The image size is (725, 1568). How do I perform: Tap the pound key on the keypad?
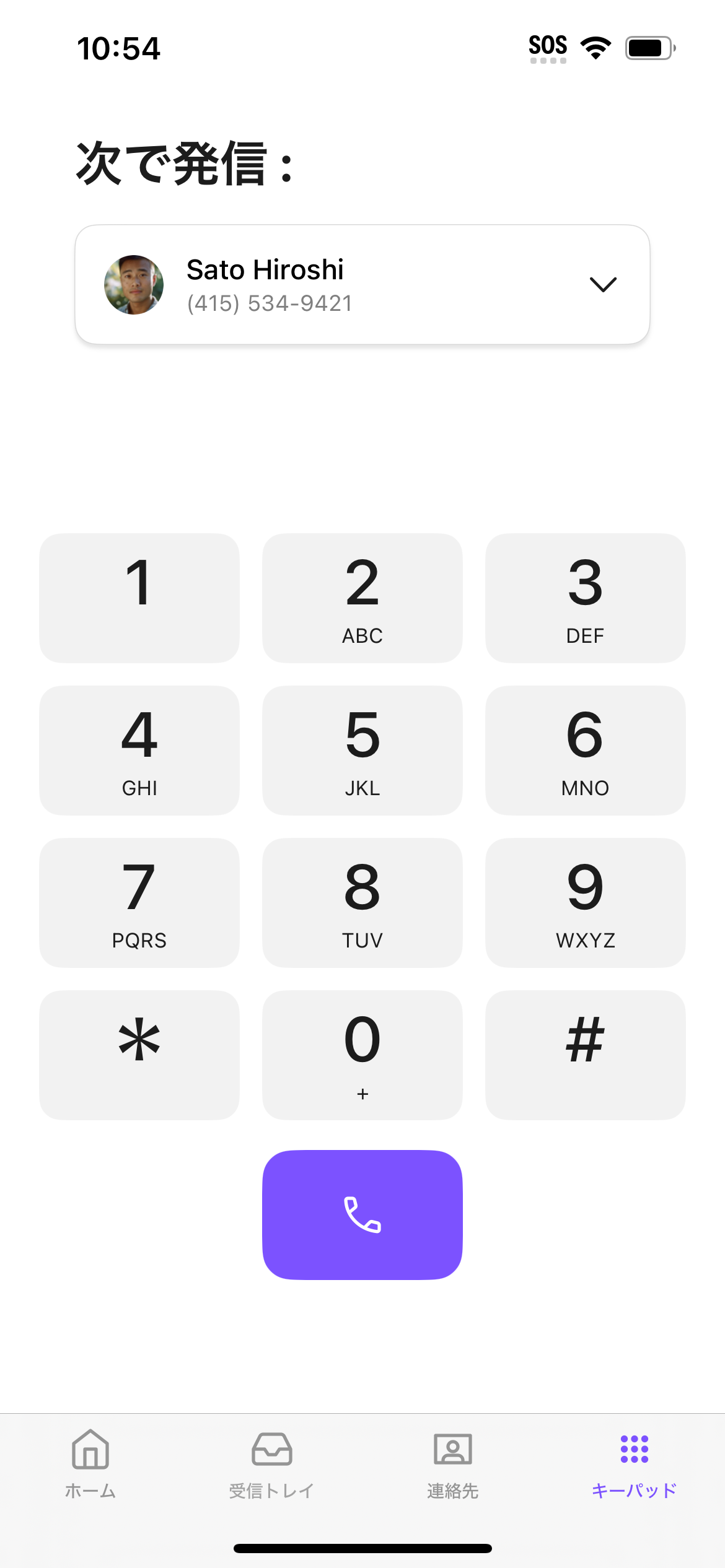point(586,1053)
